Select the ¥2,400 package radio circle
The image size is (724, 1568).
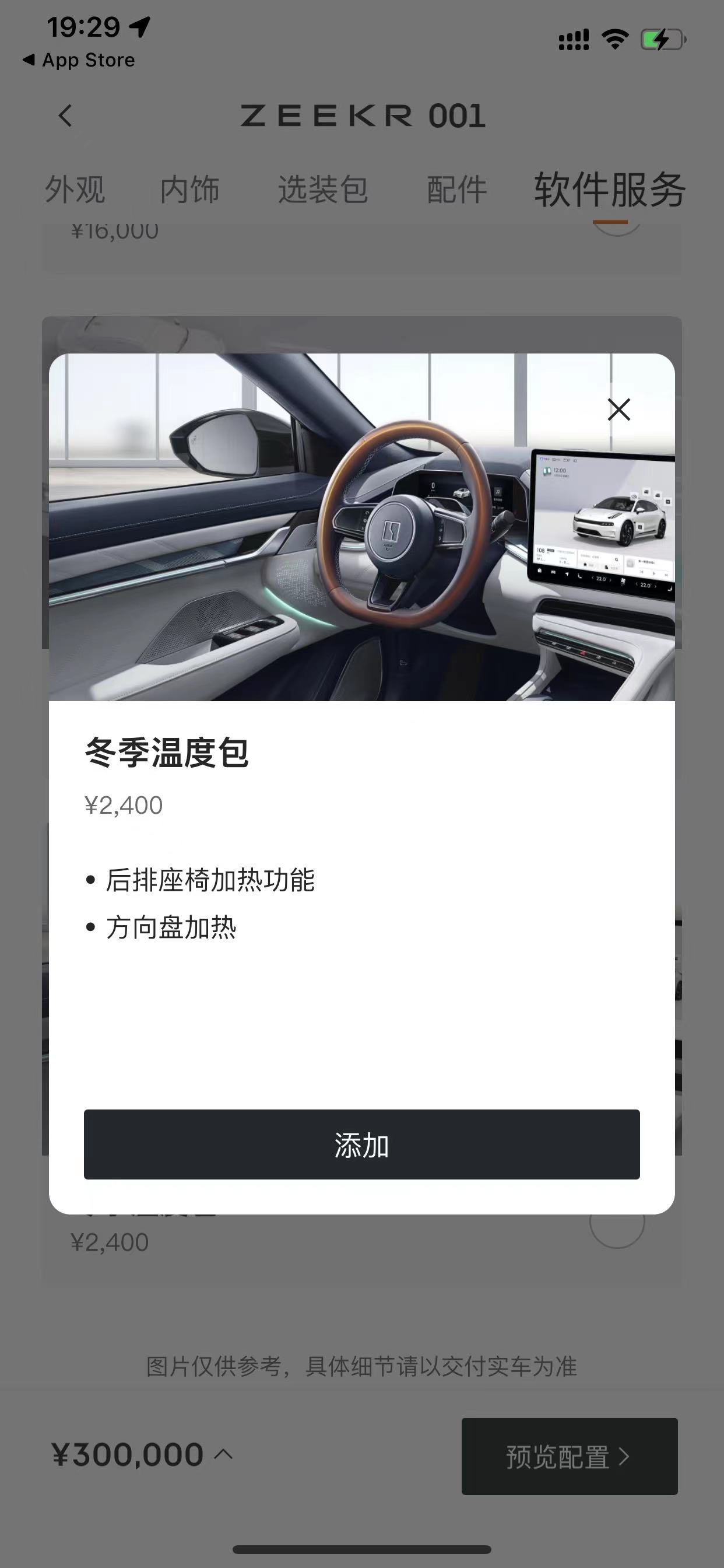tap(616, 1221)
